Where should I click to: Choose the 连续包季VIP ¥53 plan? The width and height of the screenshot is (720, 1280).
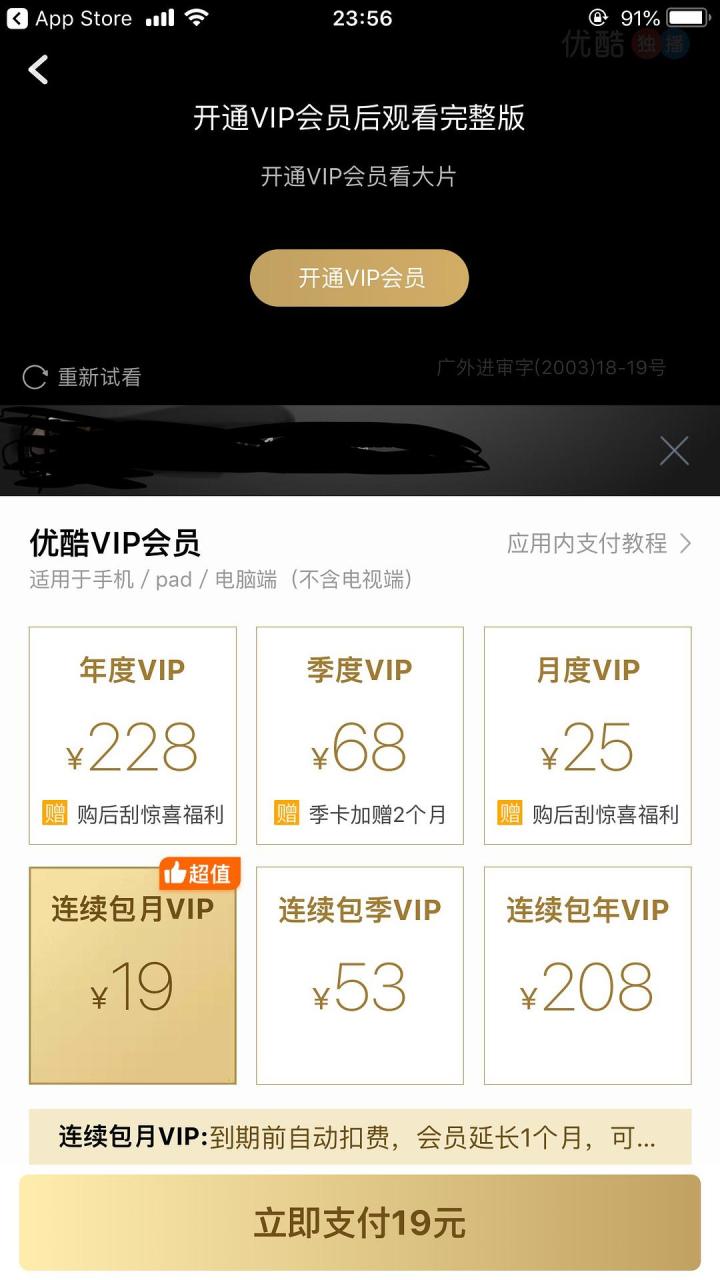point(359,976)
